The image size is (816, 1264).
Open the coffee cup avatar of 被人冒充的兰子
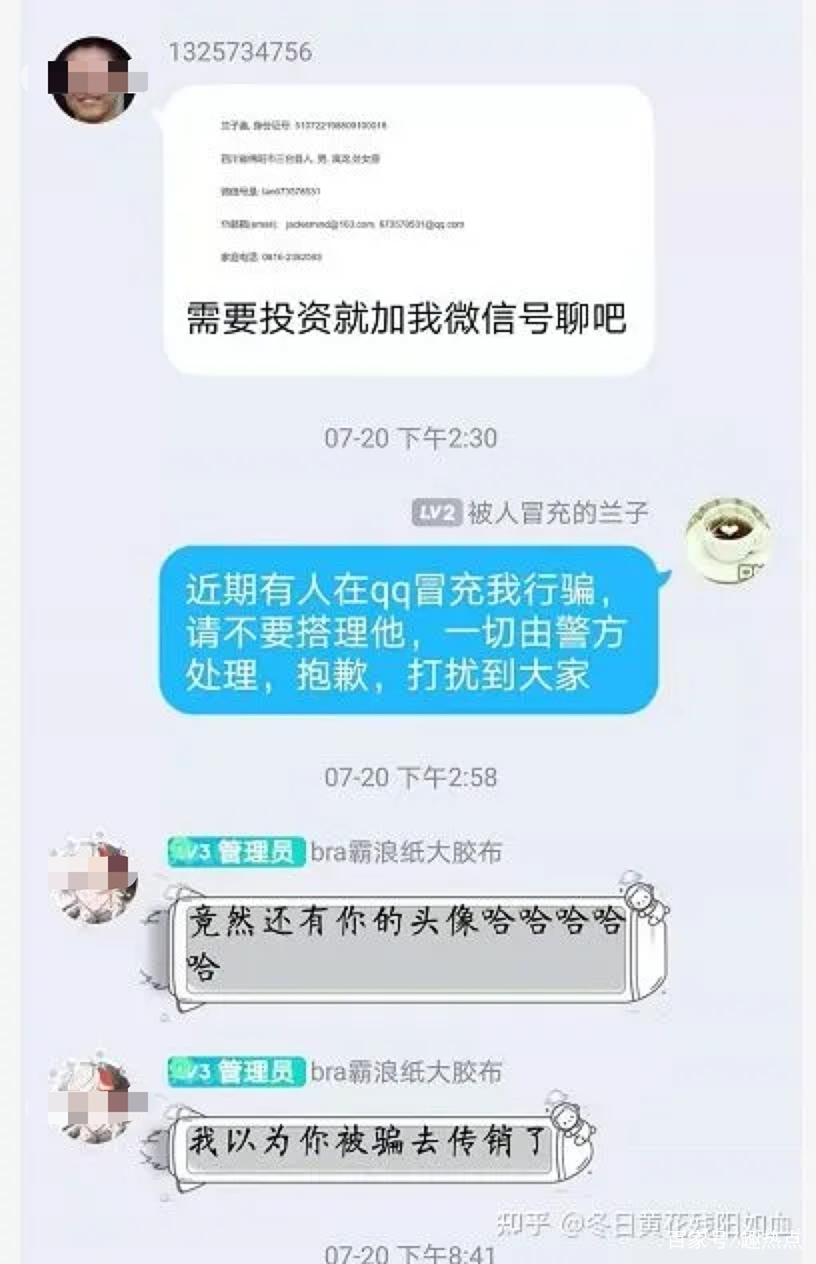coord(728,540)
